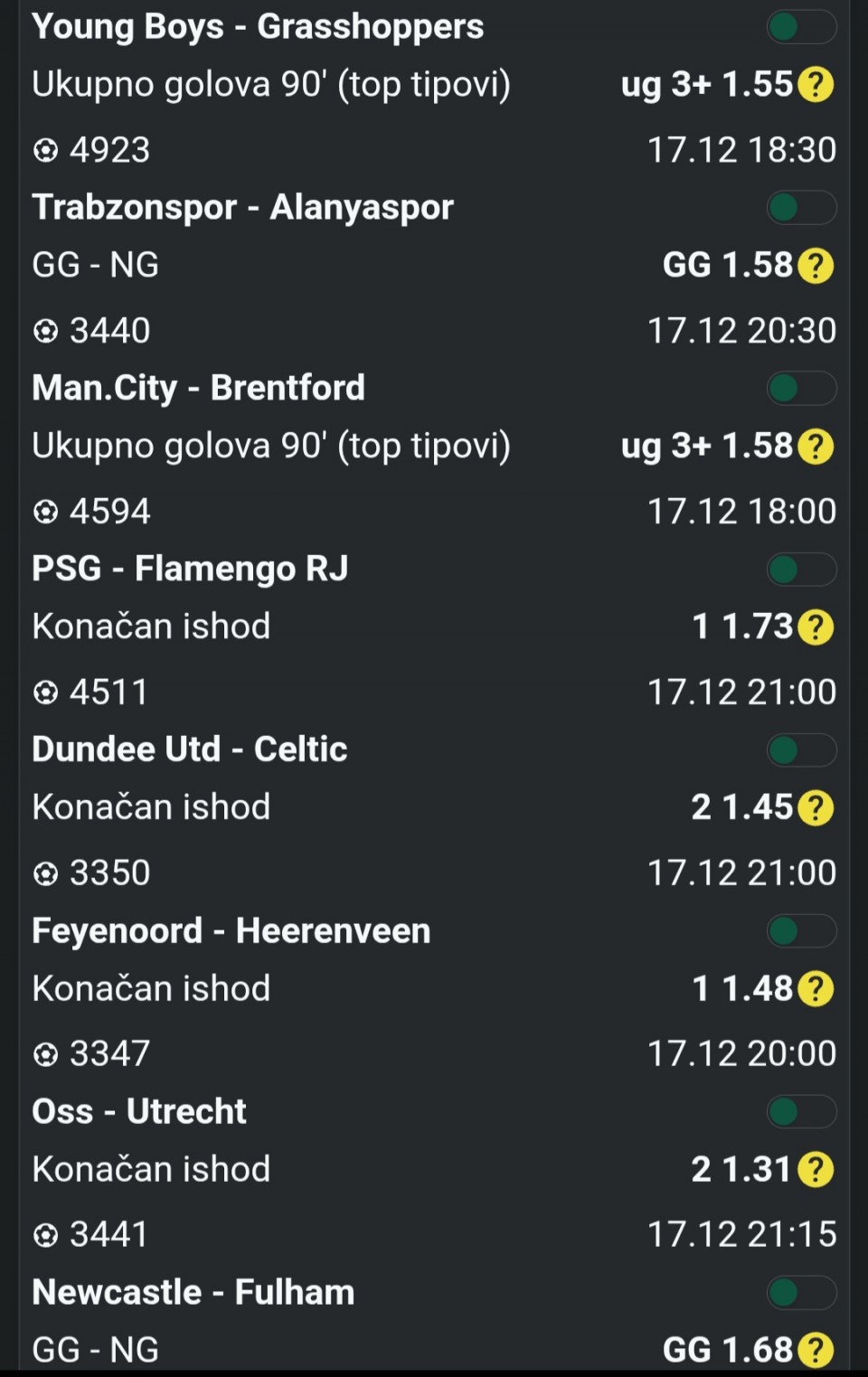Screen dimensions: 868x1377
Task: Open the help icon next to 2 1.45
Action: pos(816,808)
